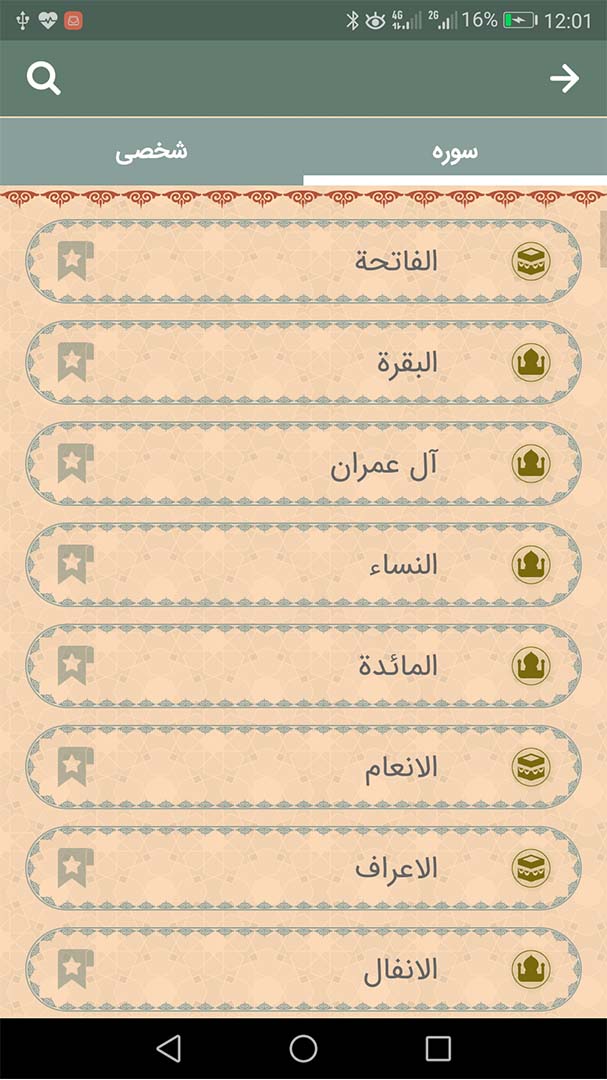Bookmark surah النساء
Viewport: 607px width, 1080px height.
(75, 565)
